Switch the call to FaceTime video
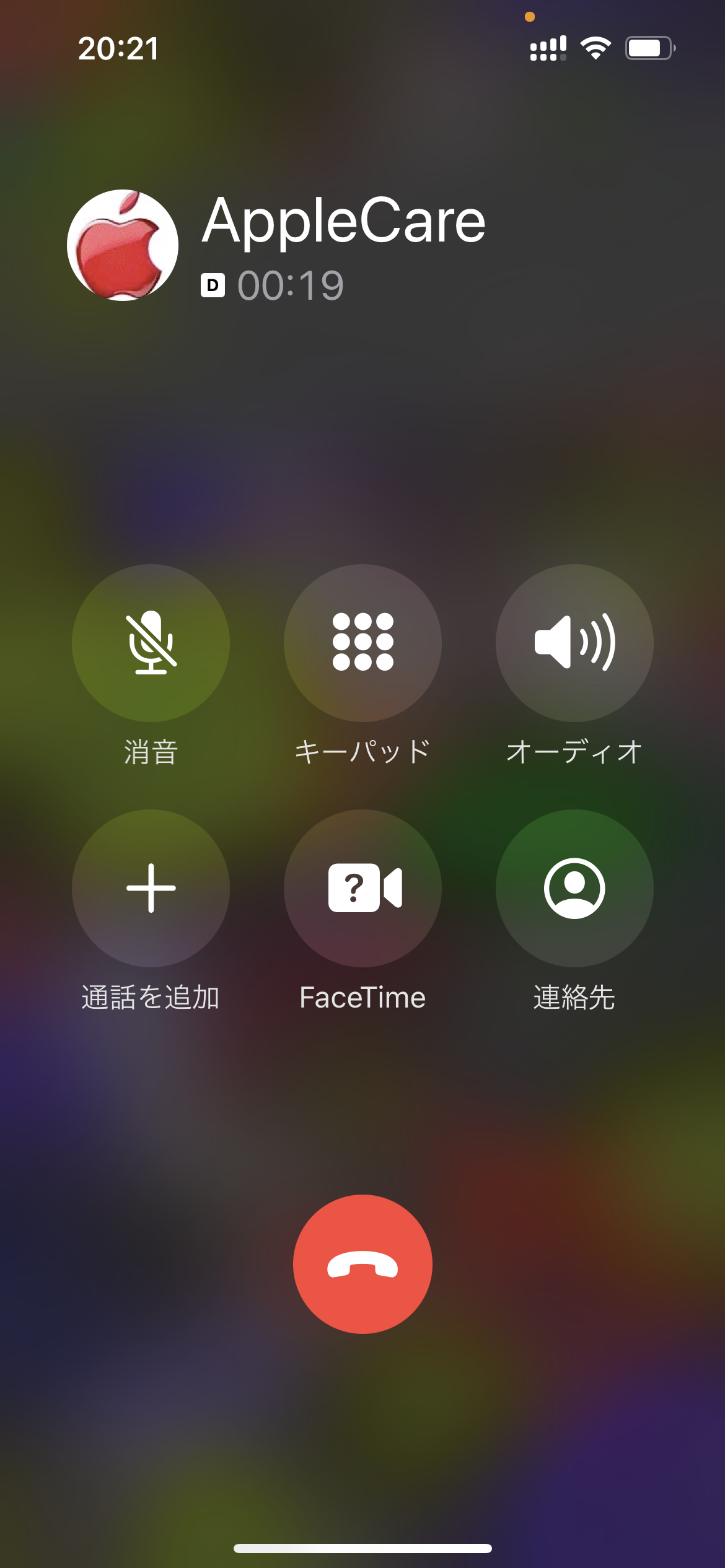 click(362, 888)
